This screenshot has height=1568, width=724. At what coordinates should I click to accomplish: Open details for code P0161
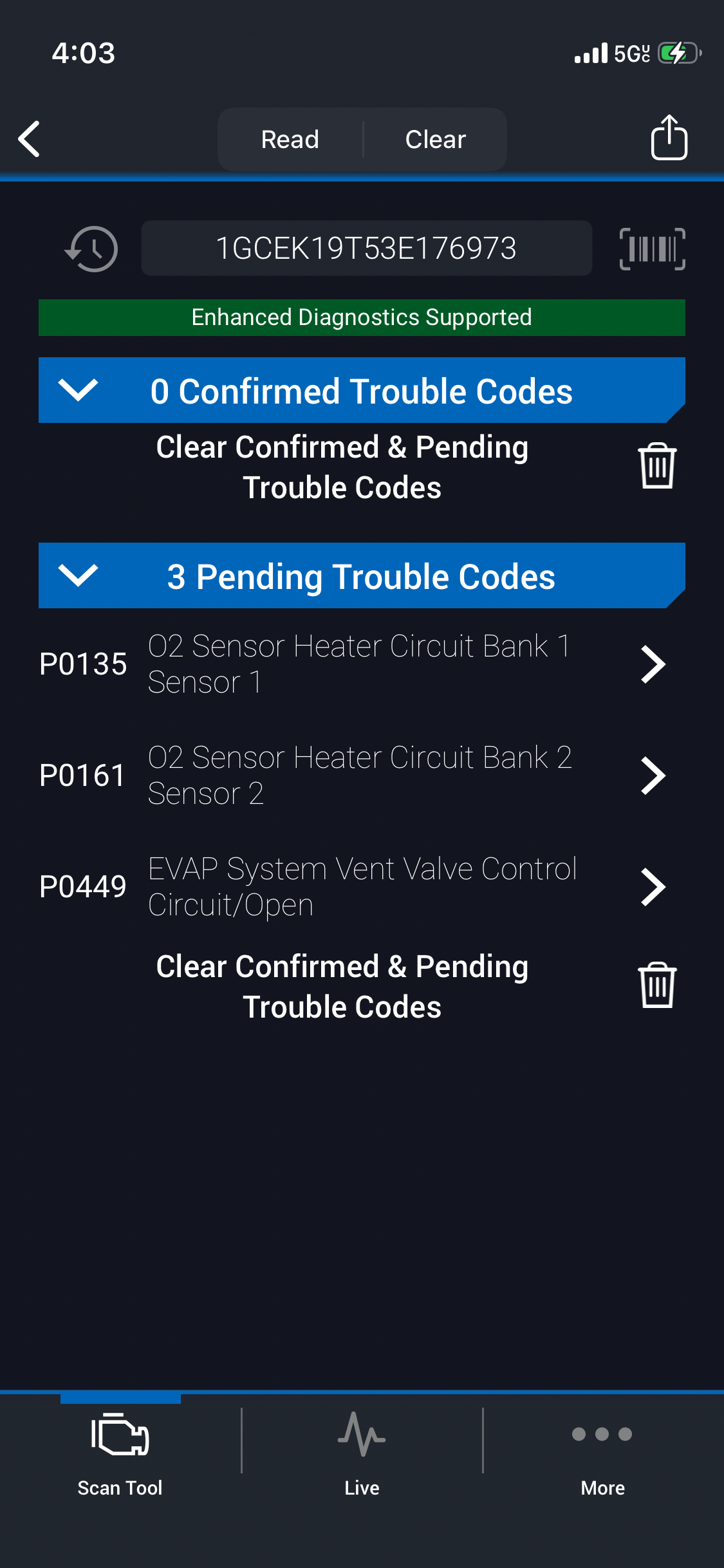pyautogui.click(x=653, y=776)
